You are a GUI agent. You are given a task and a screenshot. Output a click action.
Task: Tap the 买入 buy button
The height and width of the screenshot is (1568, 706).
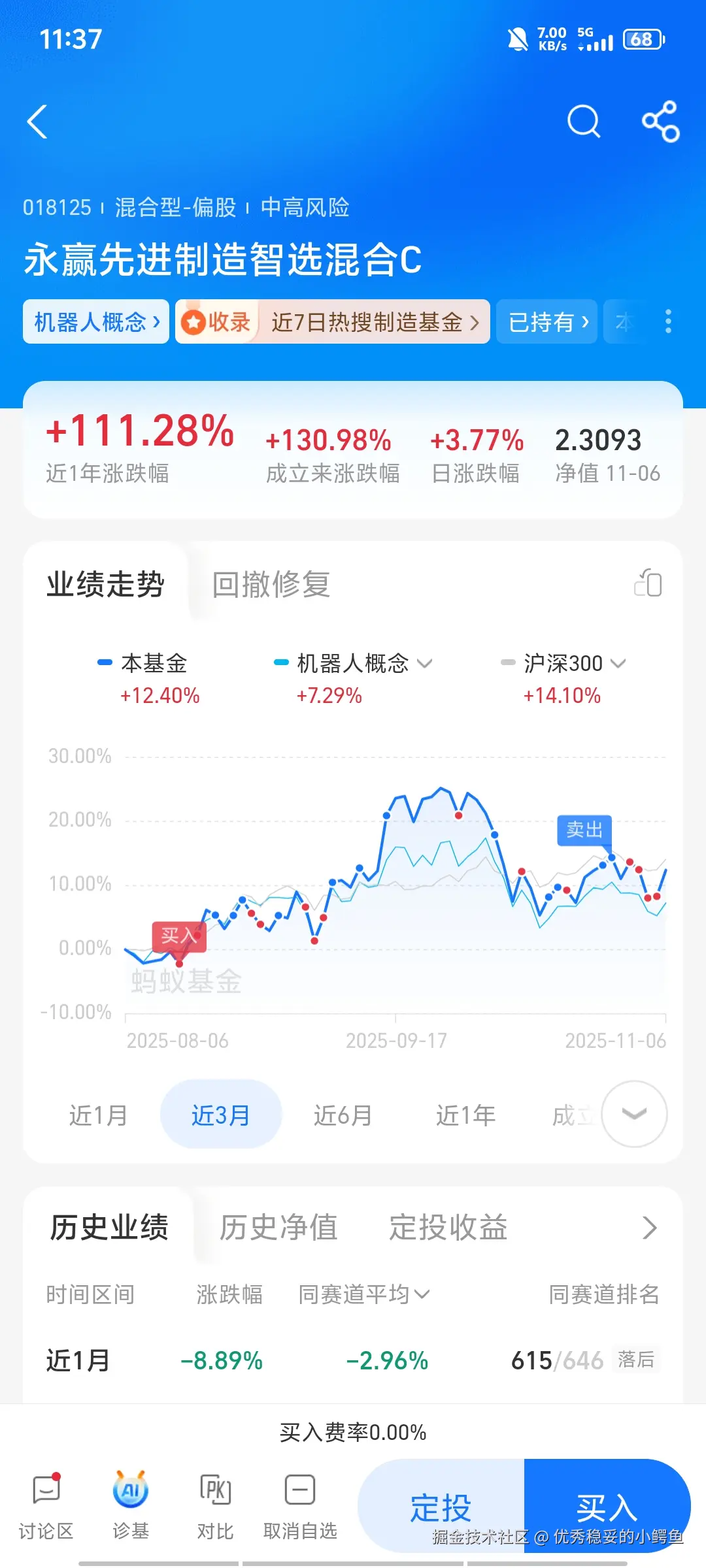click(x=608, y=1506)
